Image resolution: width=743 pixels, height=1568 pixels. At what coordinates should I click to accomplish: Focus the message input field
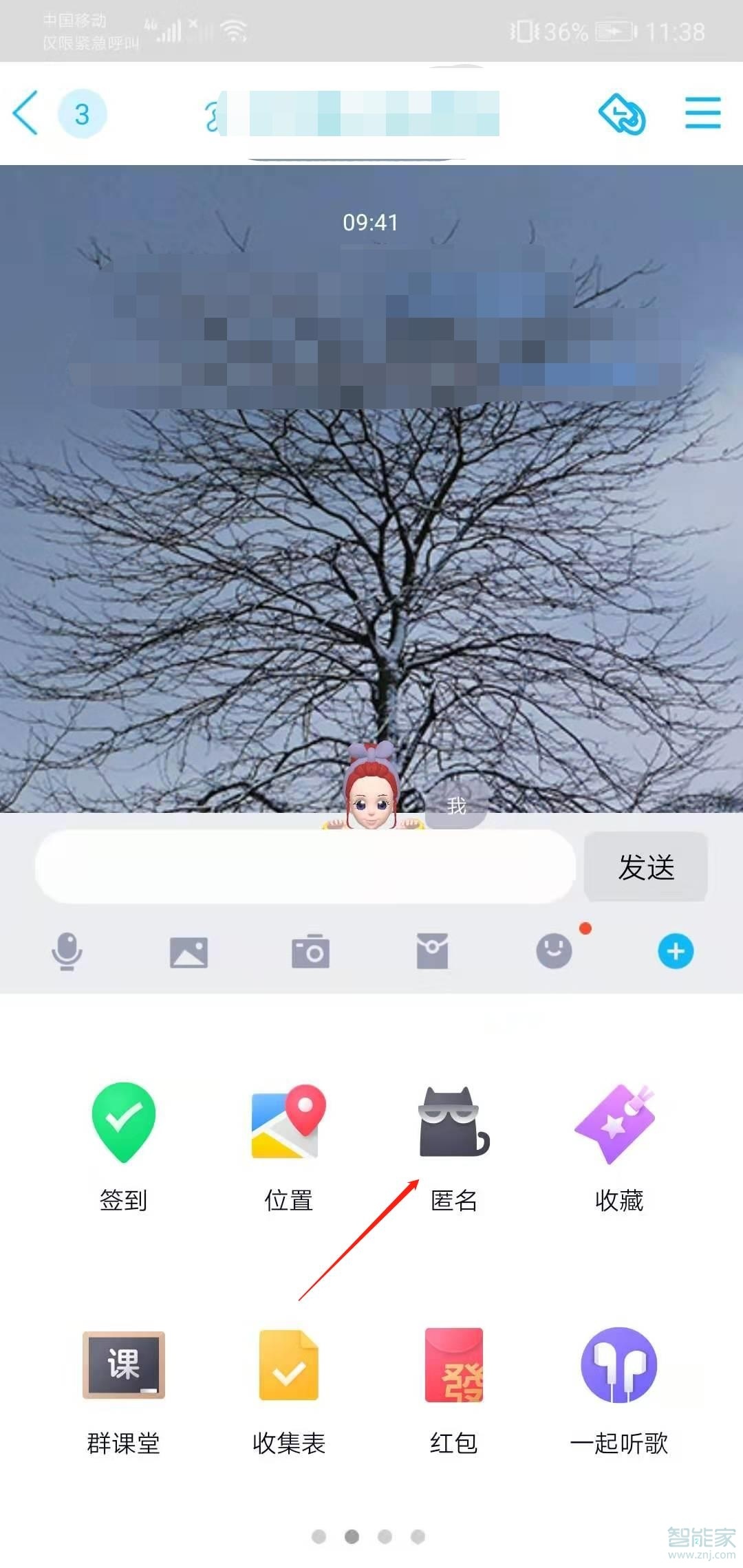(305, 867)
